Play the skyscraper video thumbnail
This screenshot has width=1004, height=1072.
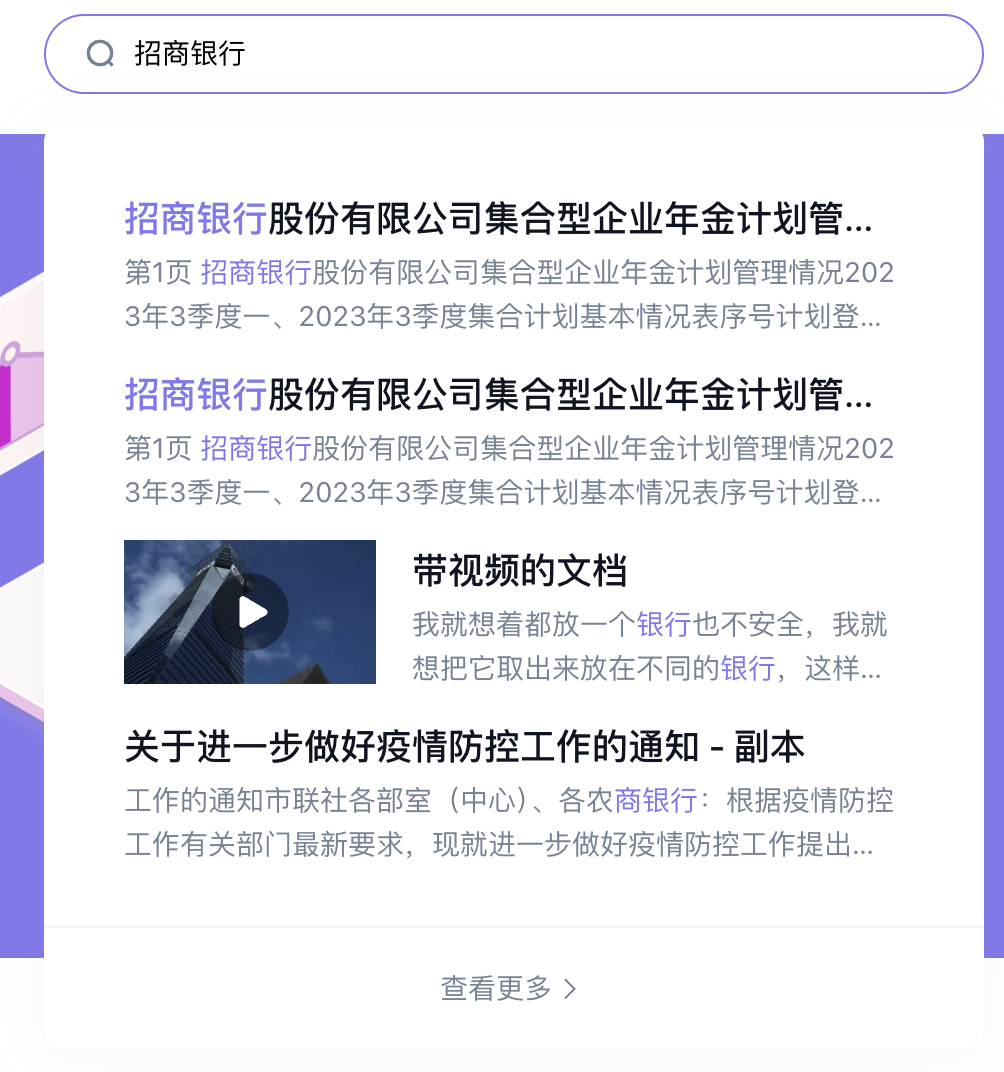pos(252,612)
